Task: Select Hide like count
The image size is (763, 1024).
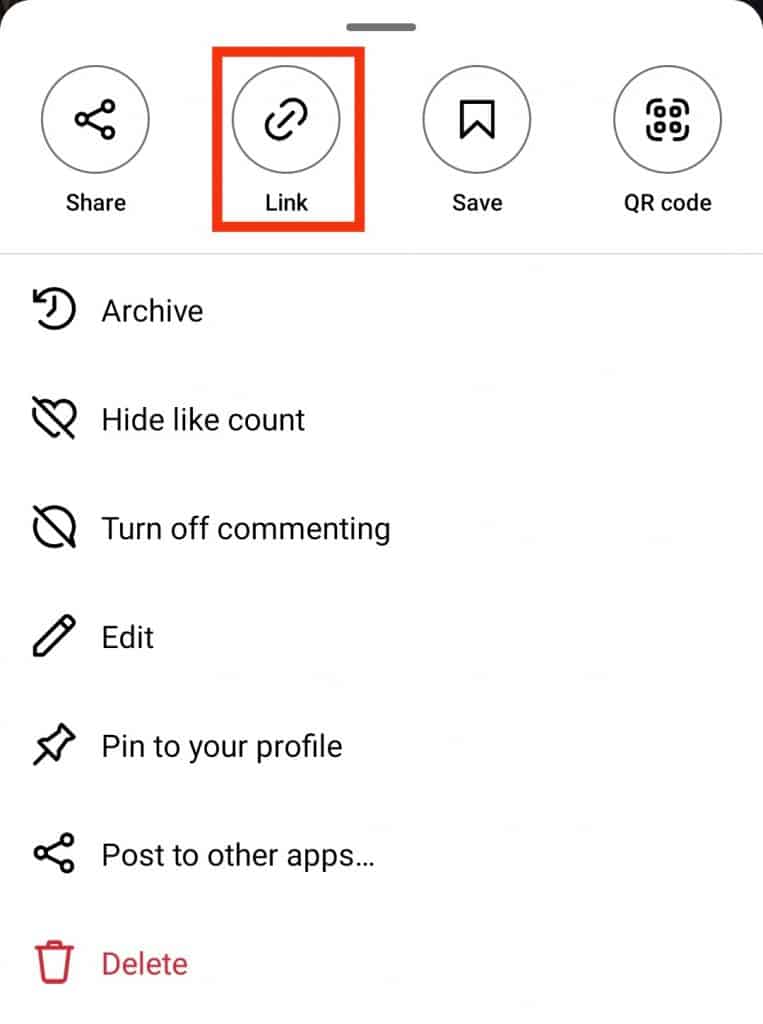Action: 203,419
